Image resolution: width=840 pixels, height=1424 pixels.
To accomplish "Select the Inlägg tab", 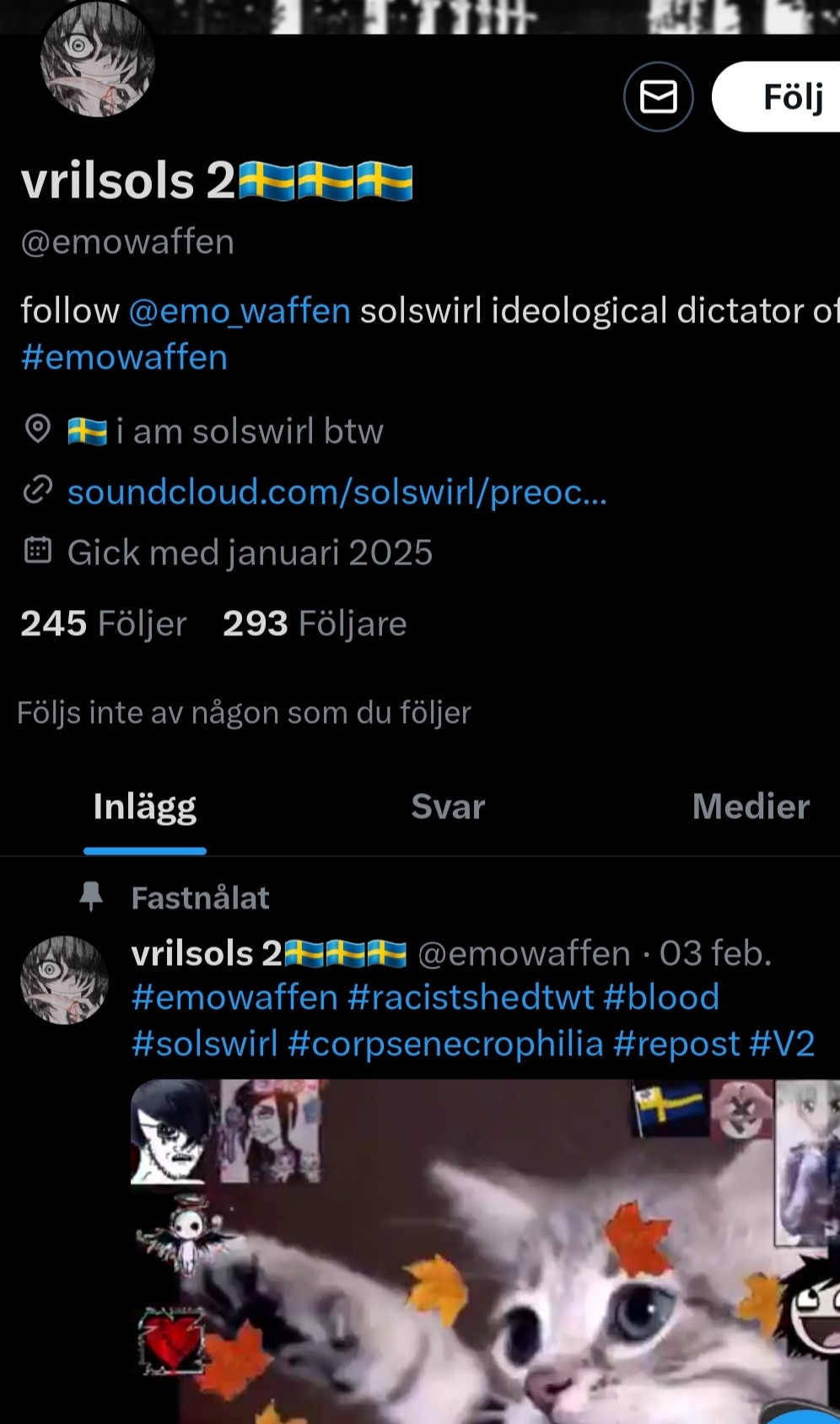I will (145, 806).
